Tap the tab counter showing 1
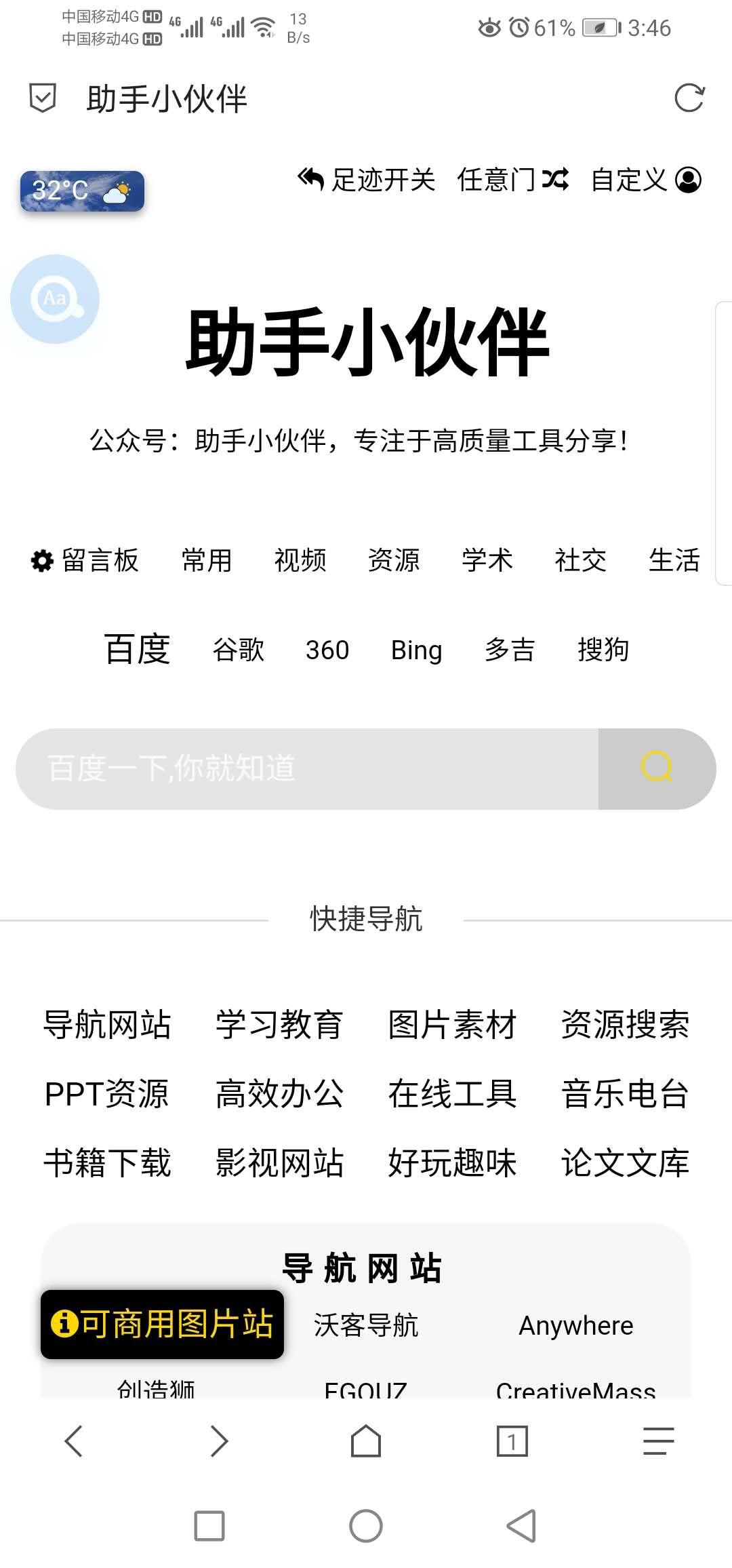Image resolution: width=732 pixels, height=1568 pixels. [510, 1441]
